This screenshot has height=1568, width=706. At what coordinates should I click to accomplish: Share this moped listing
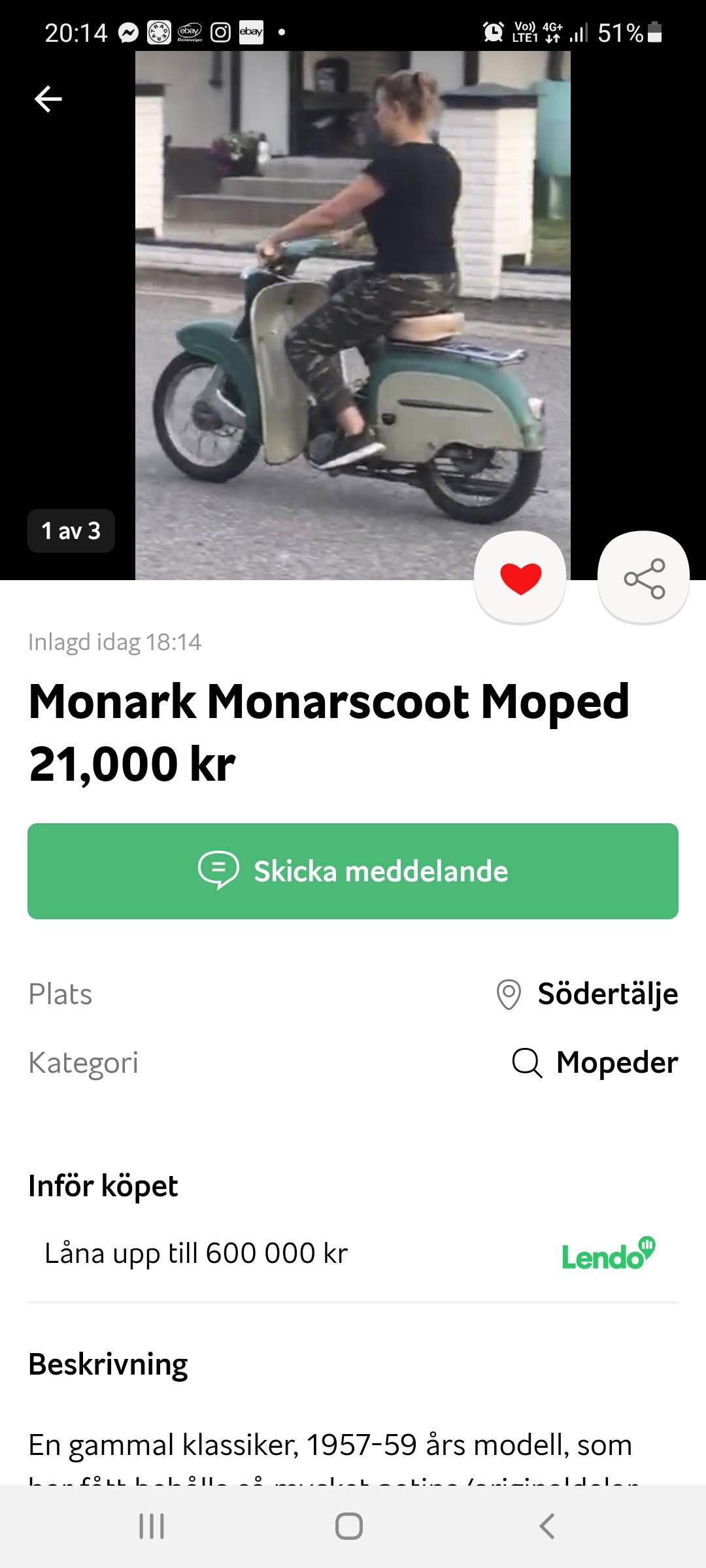[x=644, y=578]
